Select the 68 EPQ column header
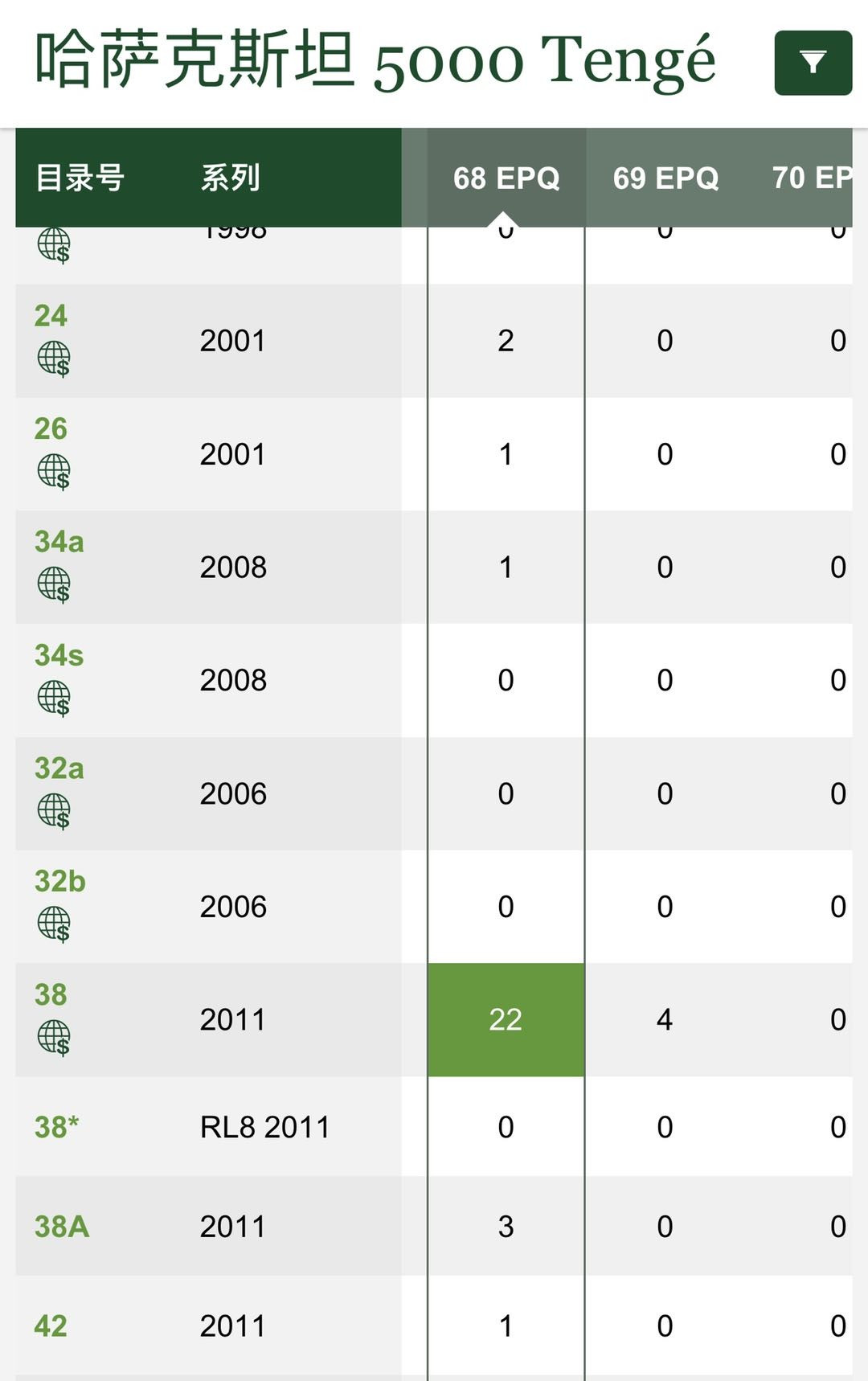The width and height of the screenshot is (868, 1381). point(506,178)
